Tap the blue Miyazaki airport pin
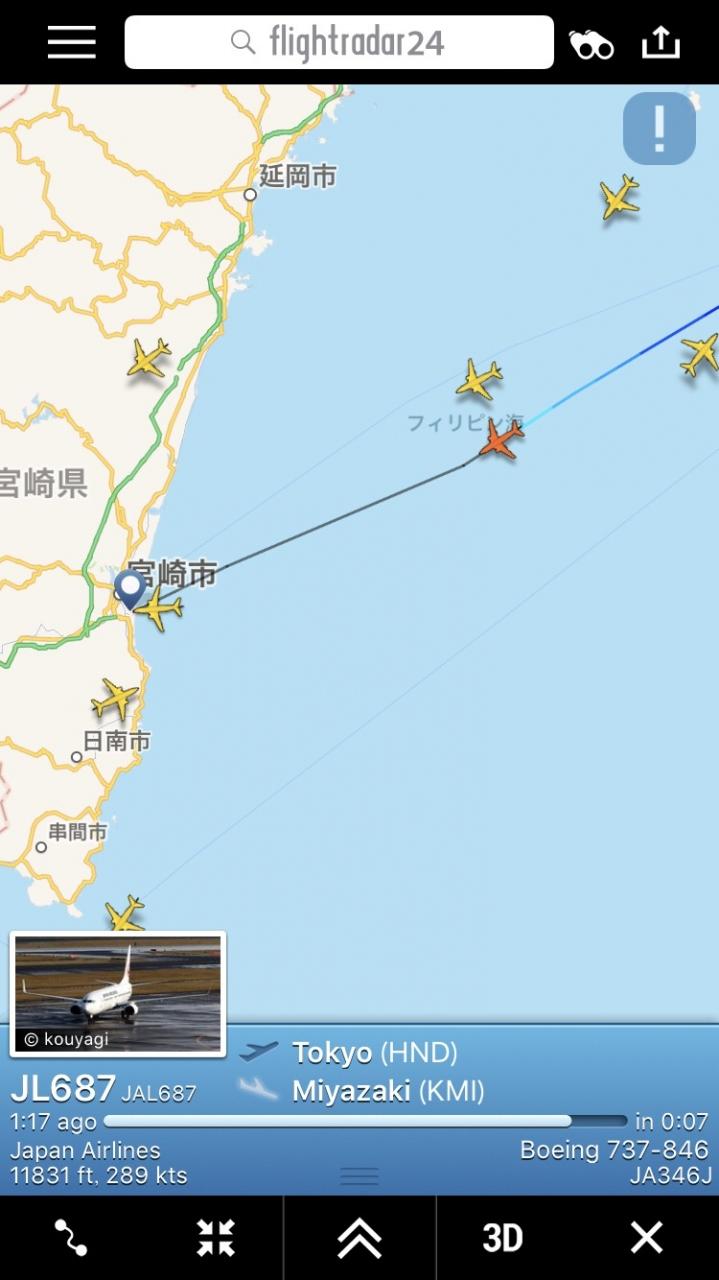The image size is (719, 1280). click(129, 587)
